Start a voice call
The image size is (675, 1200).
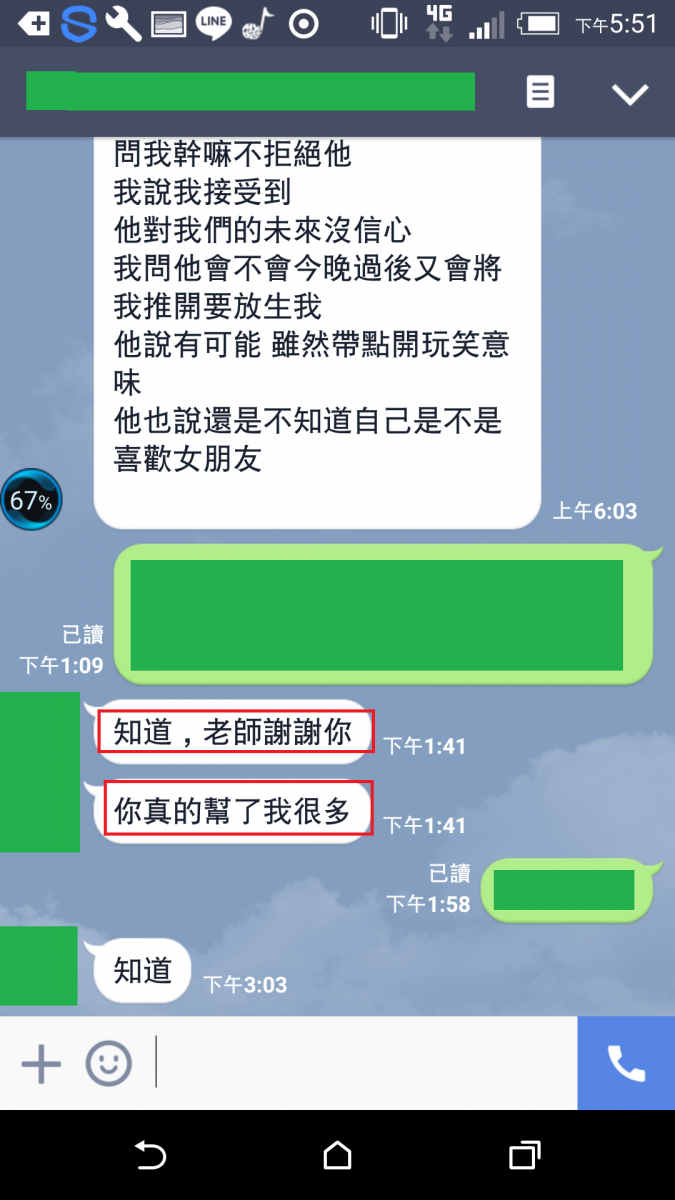point(626,1064)
